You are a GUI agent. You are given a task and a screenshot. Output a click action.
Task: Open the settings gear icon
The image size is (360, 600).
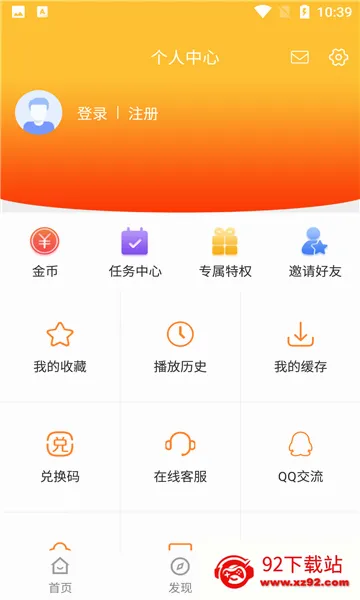coord(338,57)
